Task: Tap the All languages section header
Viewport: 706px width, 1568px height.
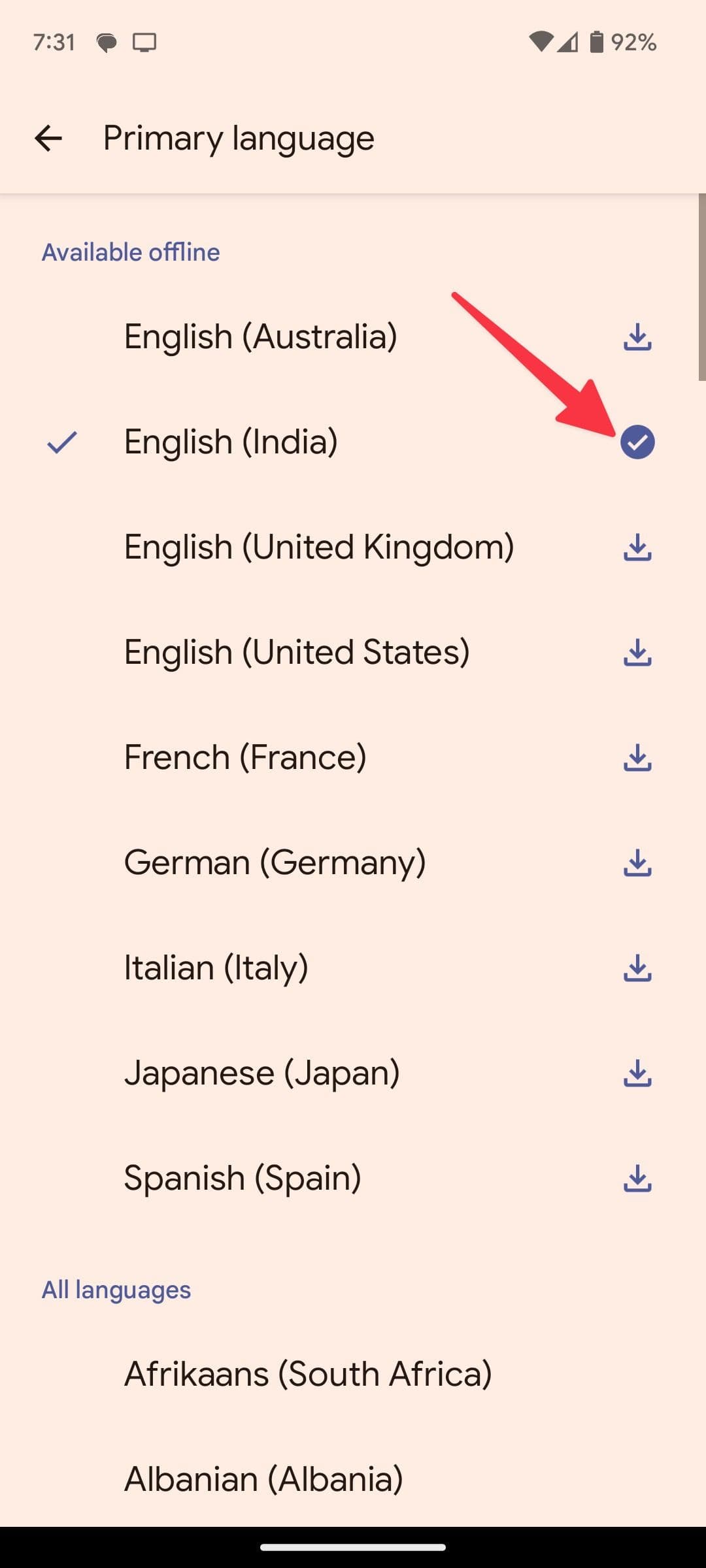Action: pos(116,1288)
